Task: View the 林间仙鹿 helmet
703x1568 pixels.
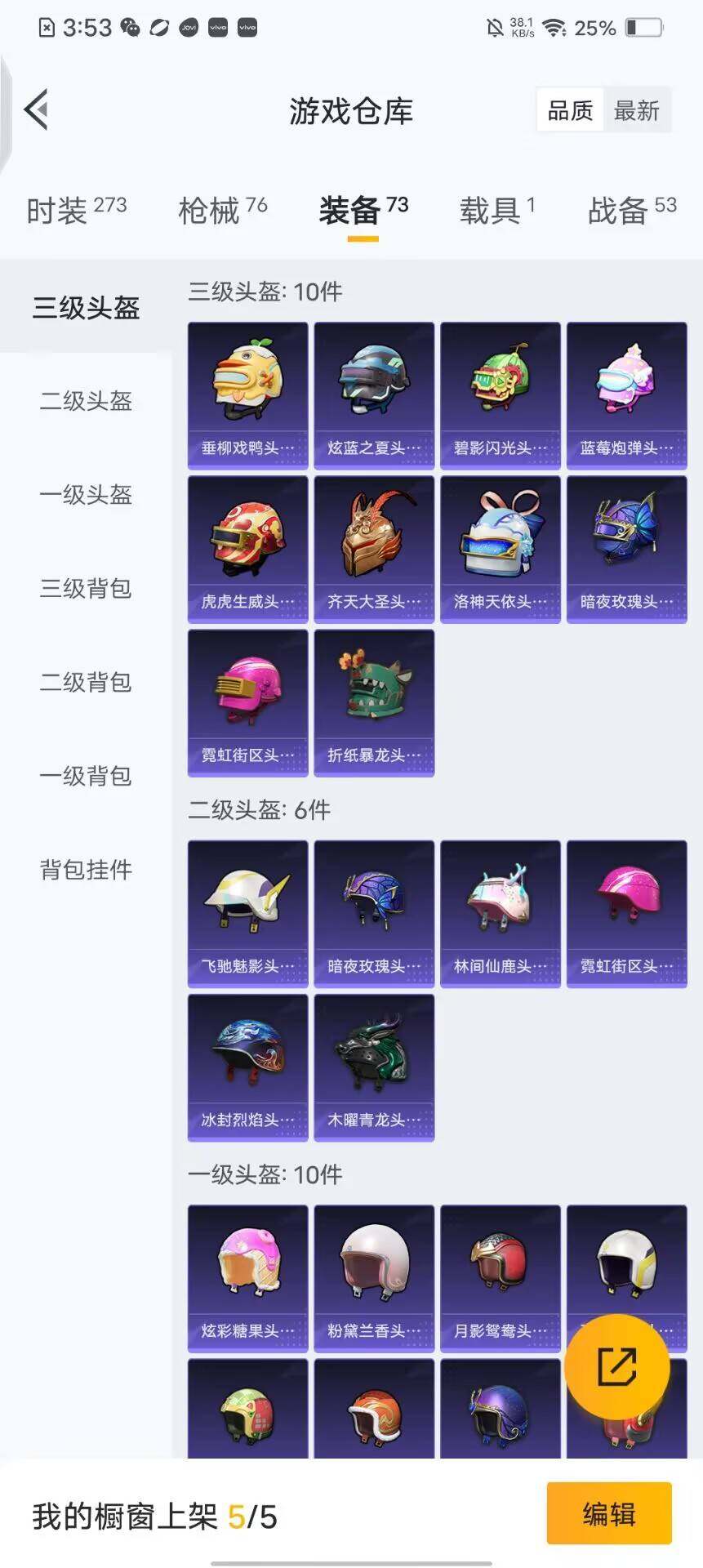Action: [501, 914]
